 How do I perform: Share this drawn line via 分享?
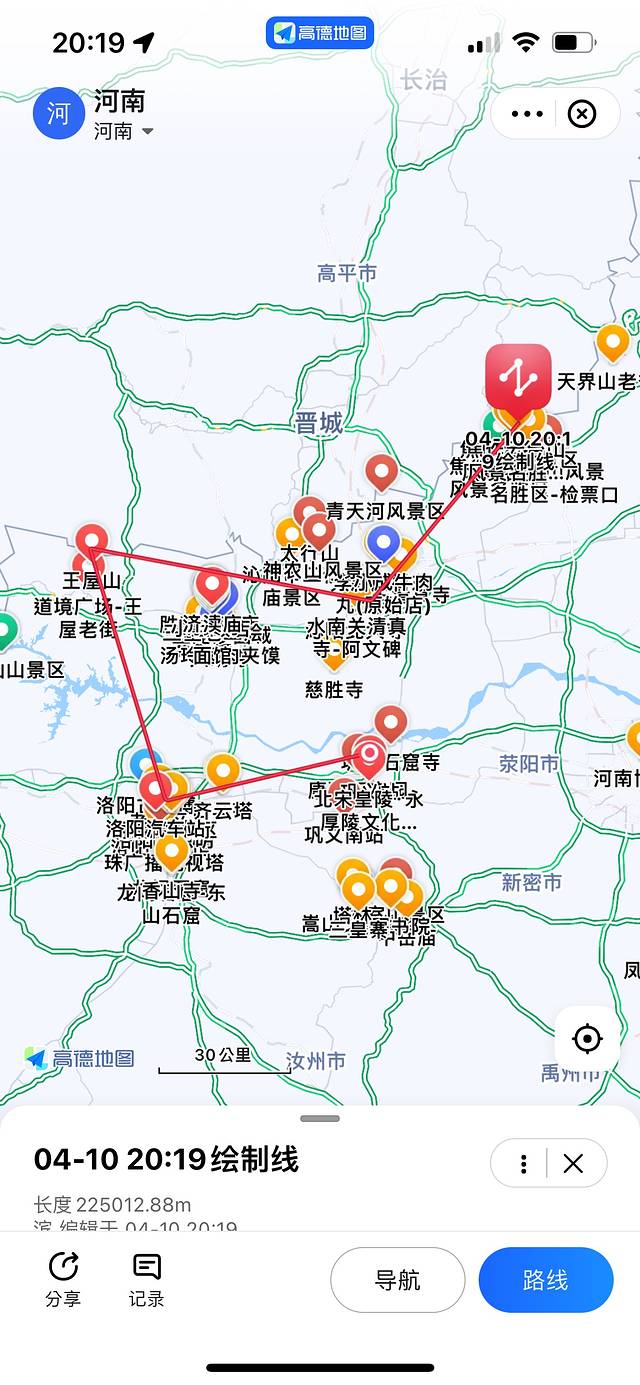click(63, 1279)
